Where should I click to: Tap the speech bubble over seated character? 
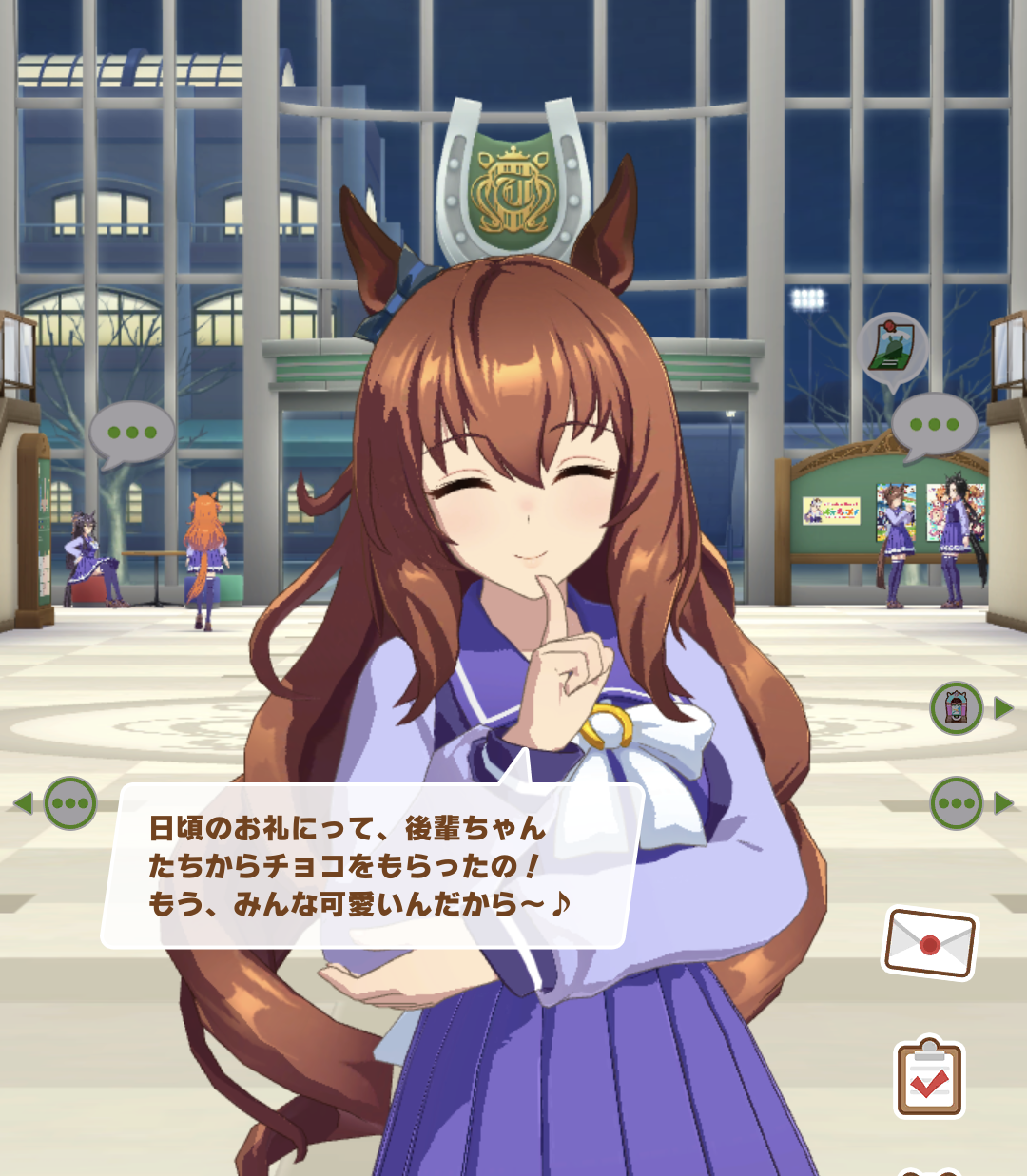click(132, 434)
